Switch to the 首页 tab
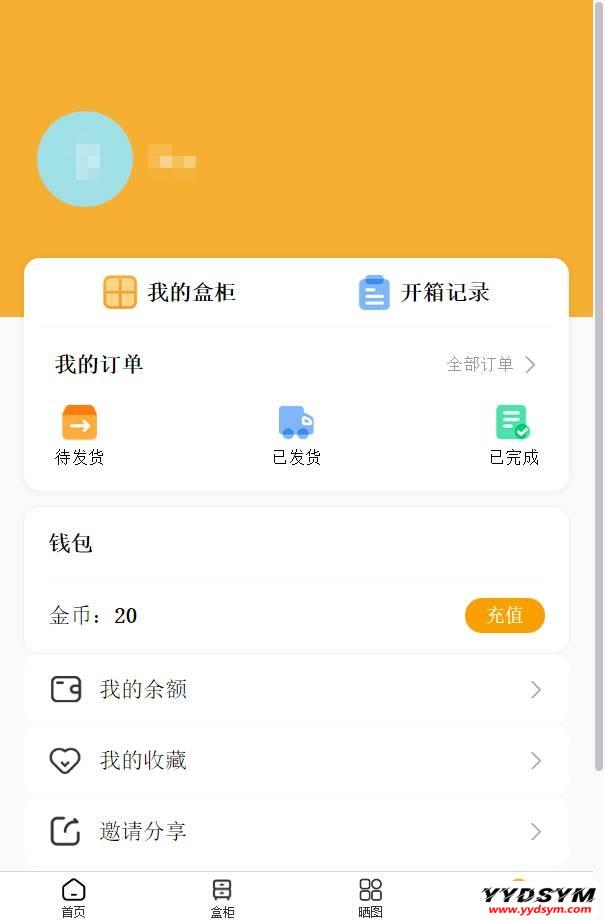The height and width of the screenshot is (921, 605). [73, 897]
